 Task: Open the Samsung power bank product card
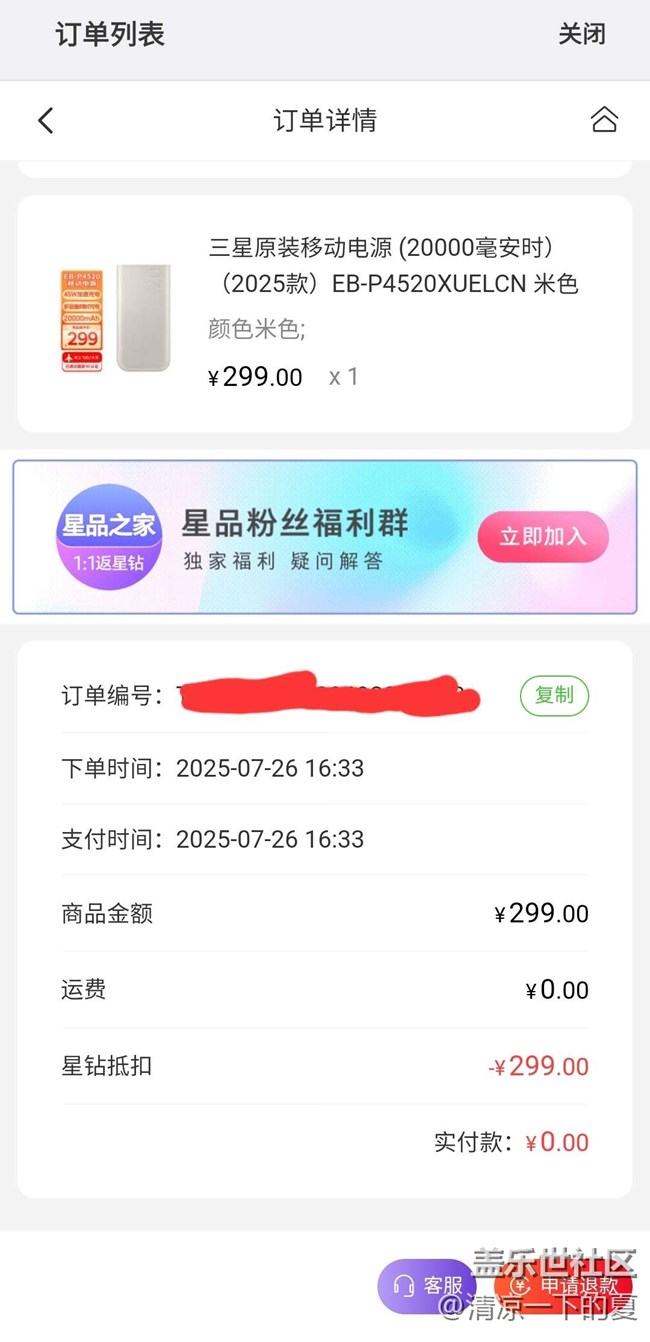(324, 313)
